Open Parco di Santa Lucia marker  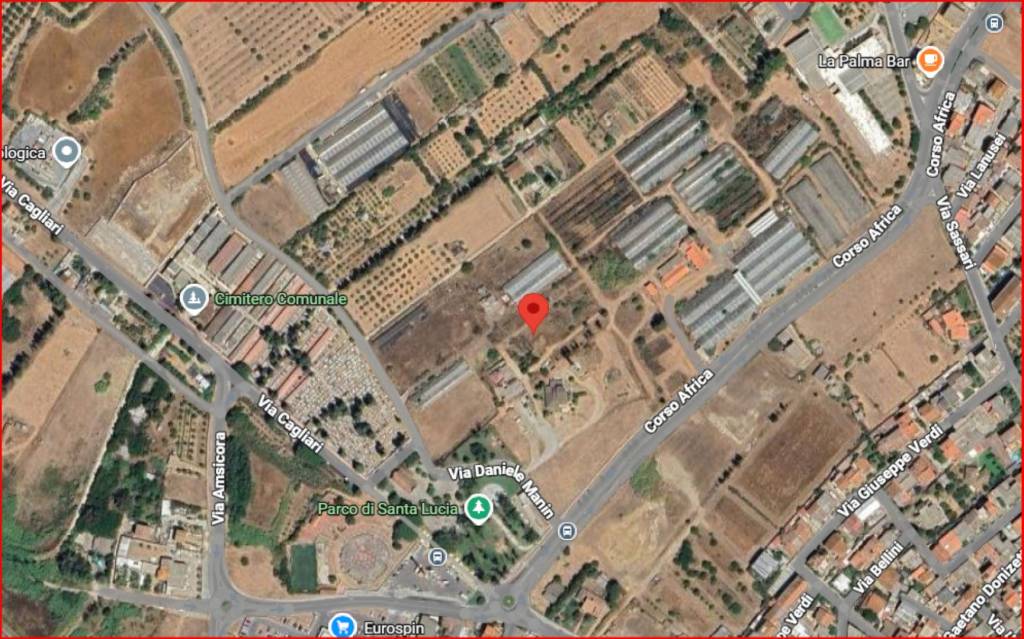(480, 508)
